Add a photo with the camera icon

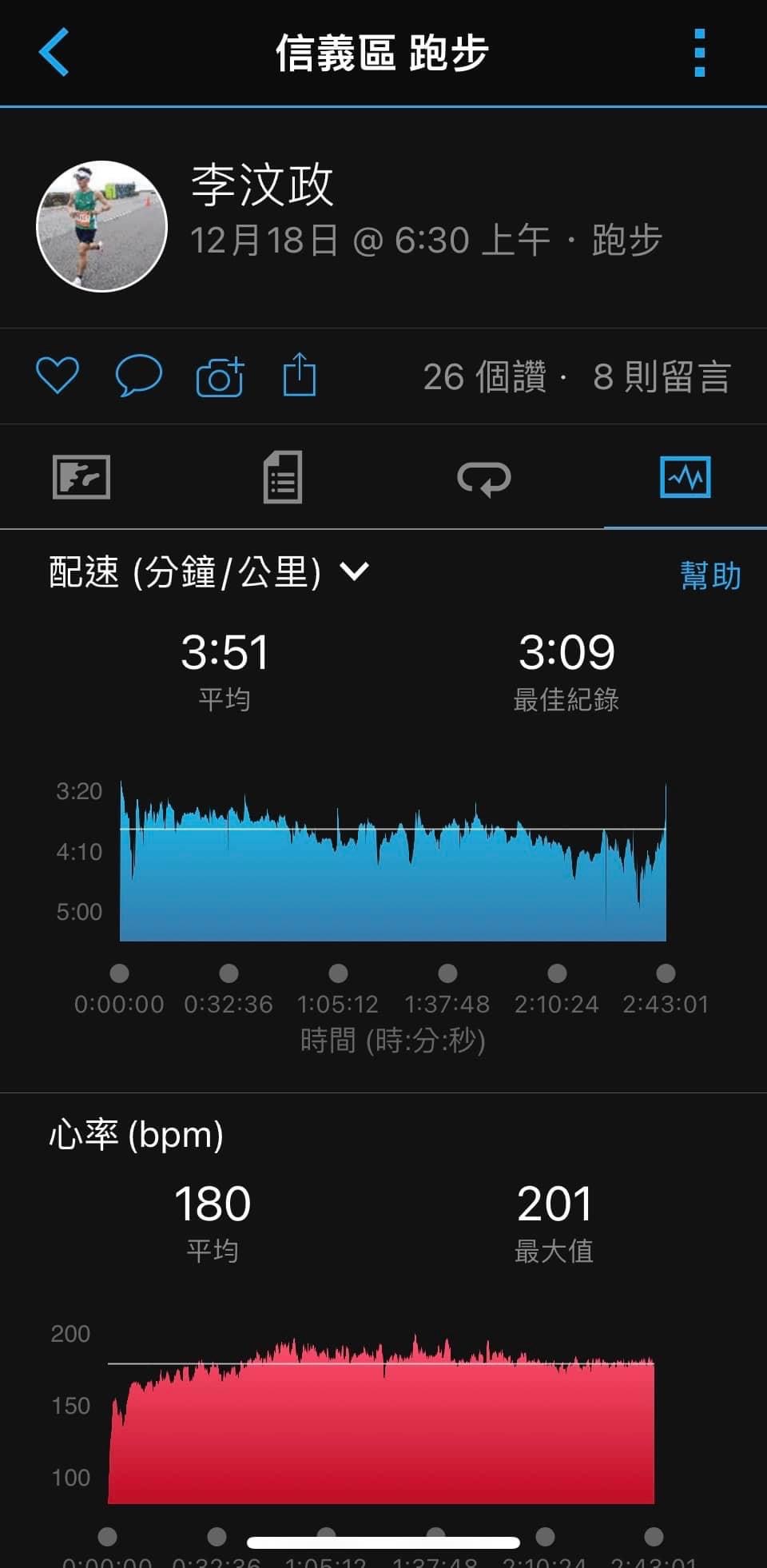pos(220,376)
